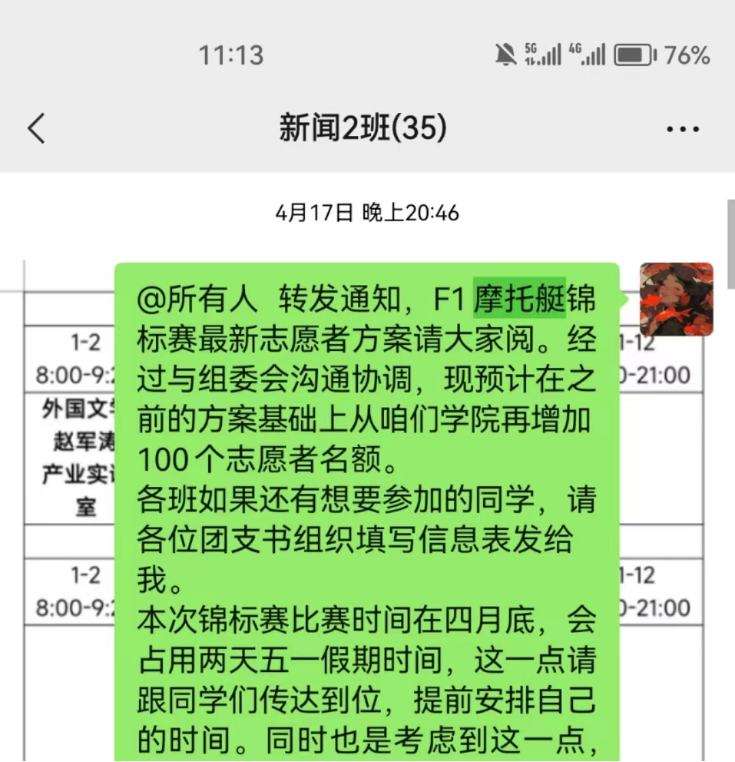The width and height of the screenshot is (735, 762).
Task: Open the message sender's avatar
Action: pos(676,299)
